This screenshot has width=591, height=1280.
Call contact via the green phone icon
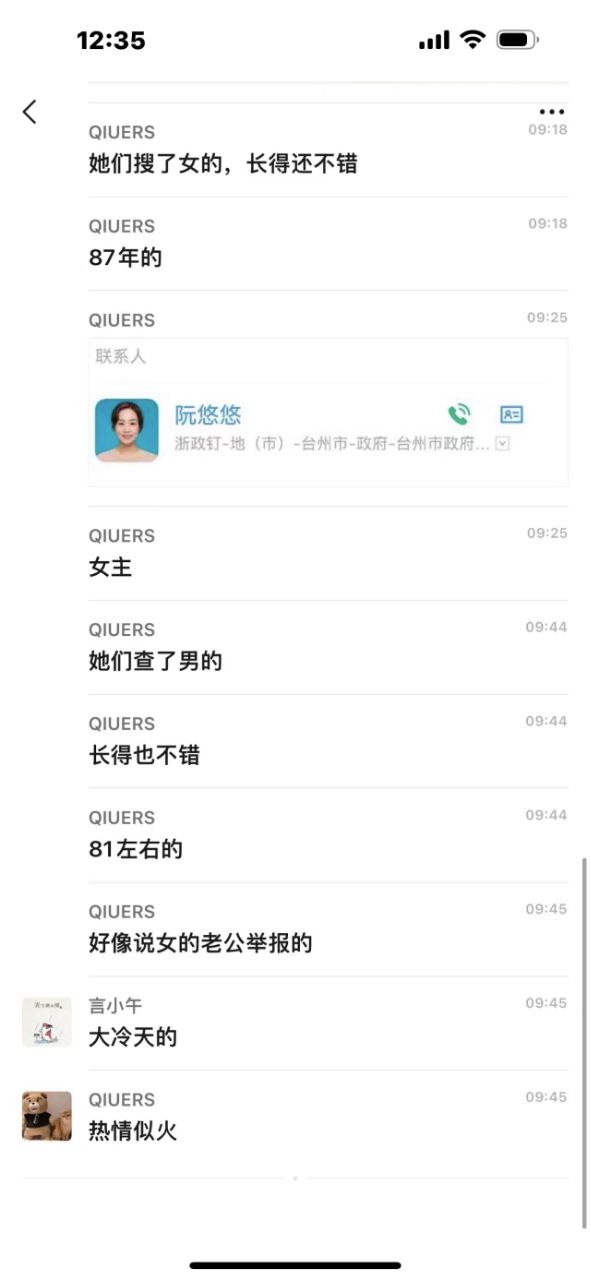click(459, 414)
